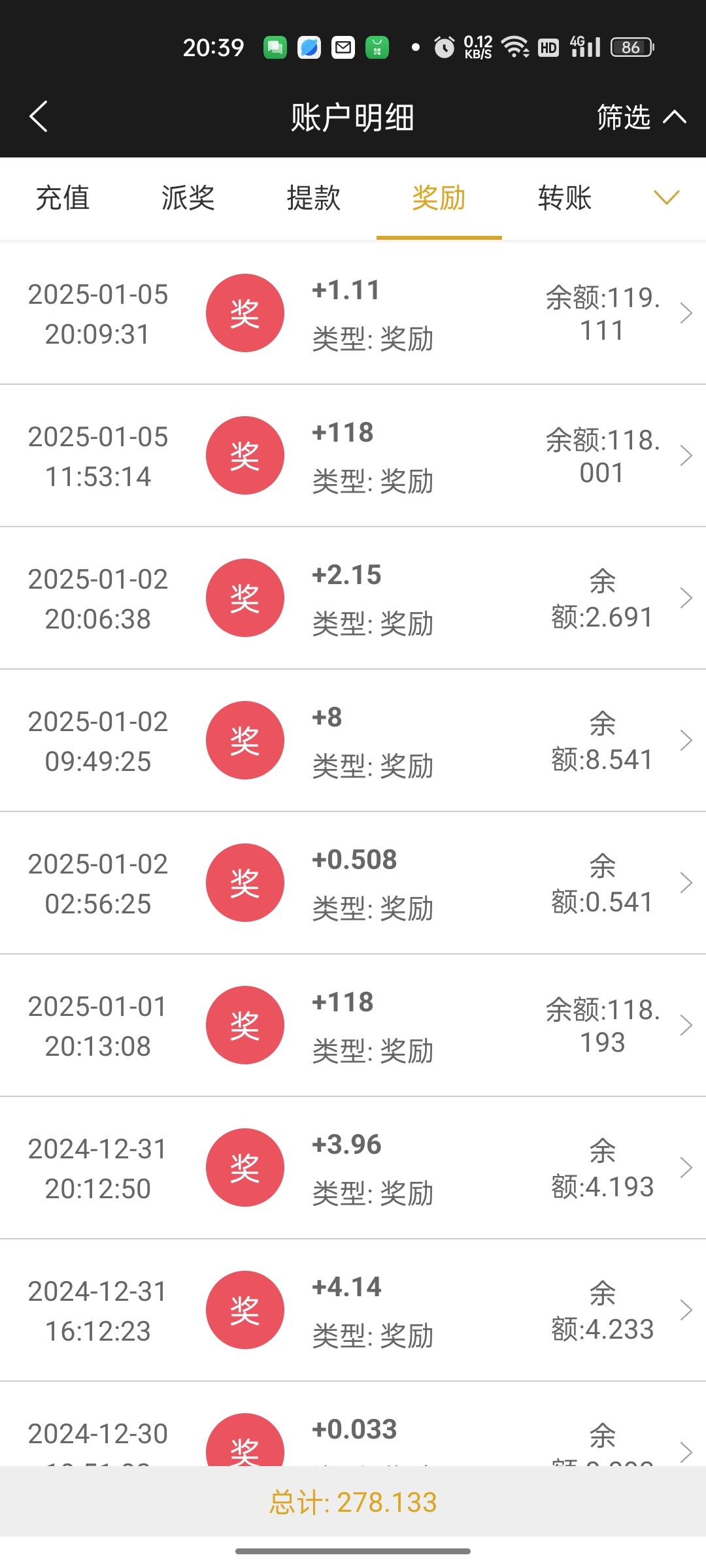This screenshot has height=1568, width=706.
Task: Expand more category tabs with the chevron
Action: click(667, 197)
